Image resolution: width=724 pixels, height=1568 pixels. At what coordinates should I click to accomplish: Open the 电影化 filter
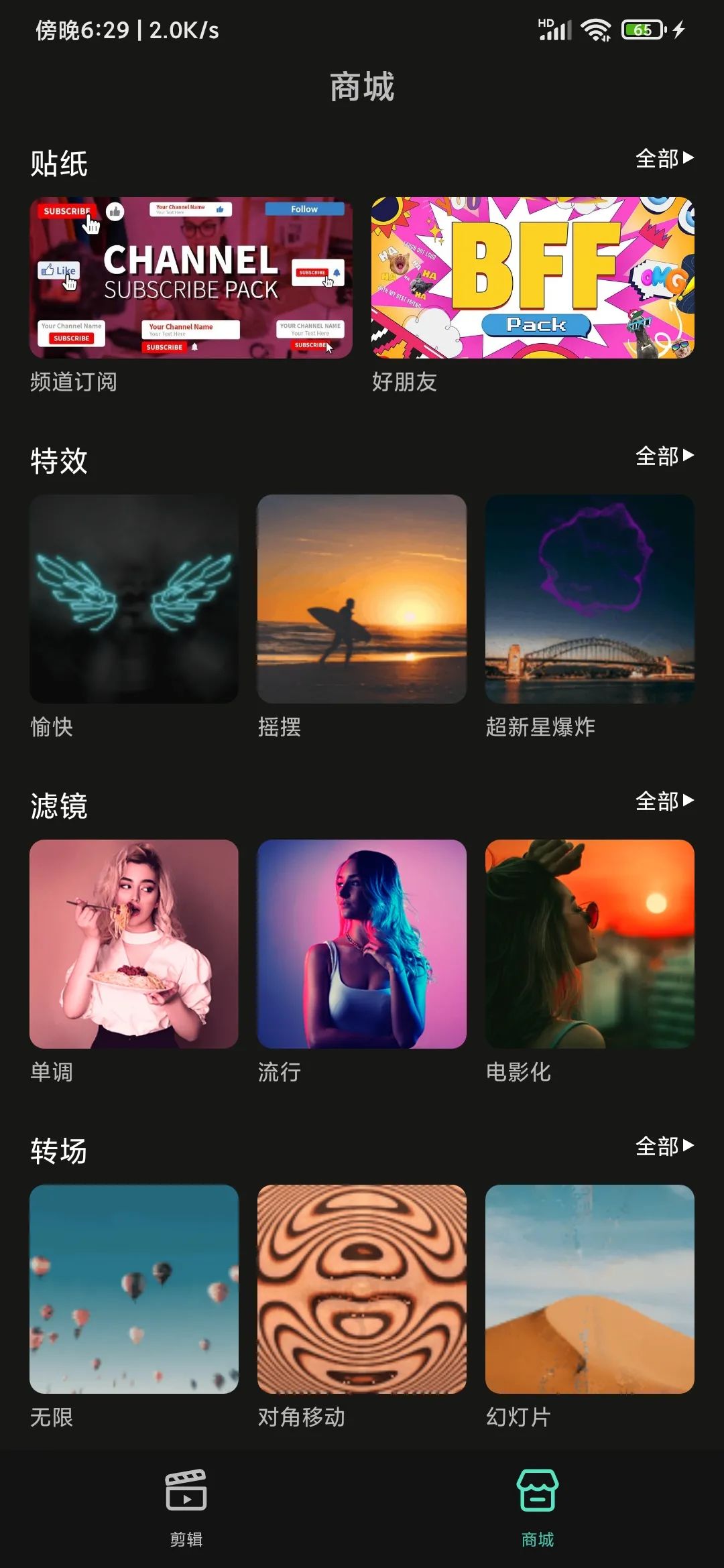[x=590, y=944]
